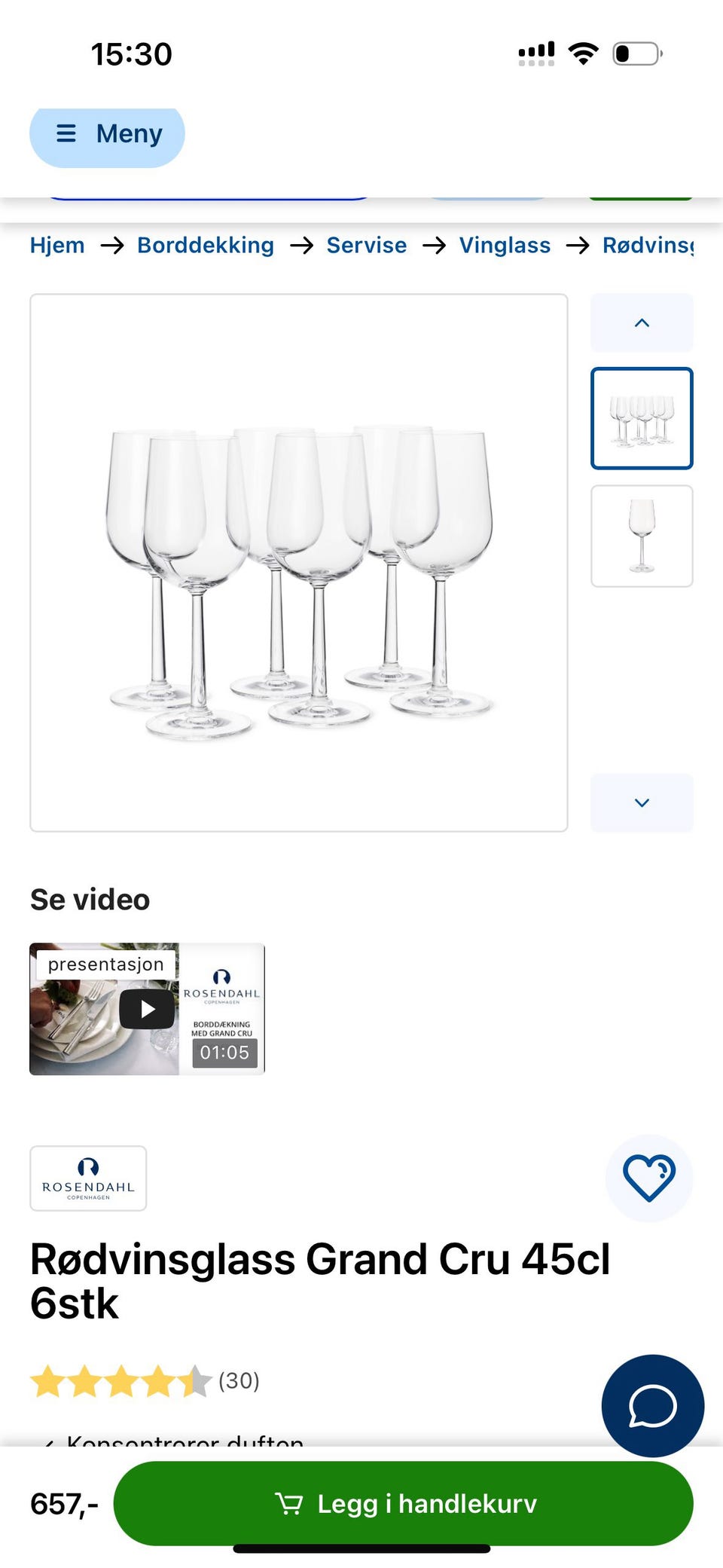
Task: Enlarge the main product photo
Action: [x=299, y=563]
